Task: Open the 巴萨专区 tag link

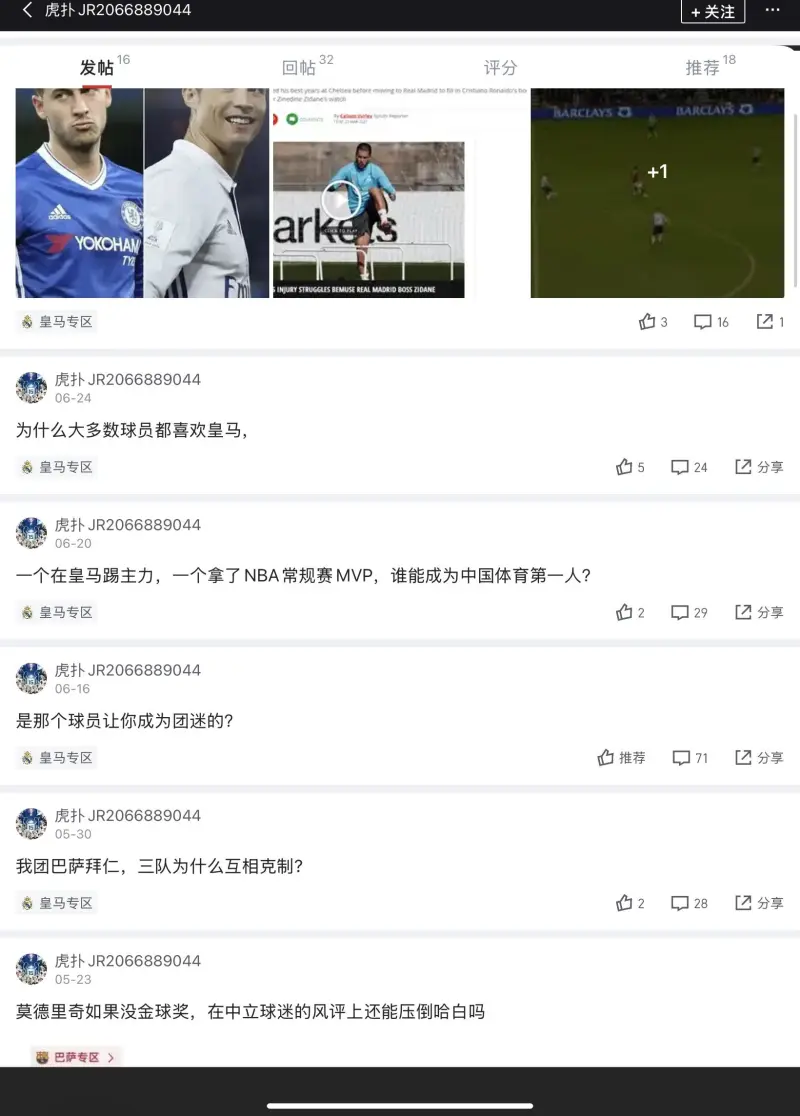Action: pyautogui.click(x=76, y=1057)
